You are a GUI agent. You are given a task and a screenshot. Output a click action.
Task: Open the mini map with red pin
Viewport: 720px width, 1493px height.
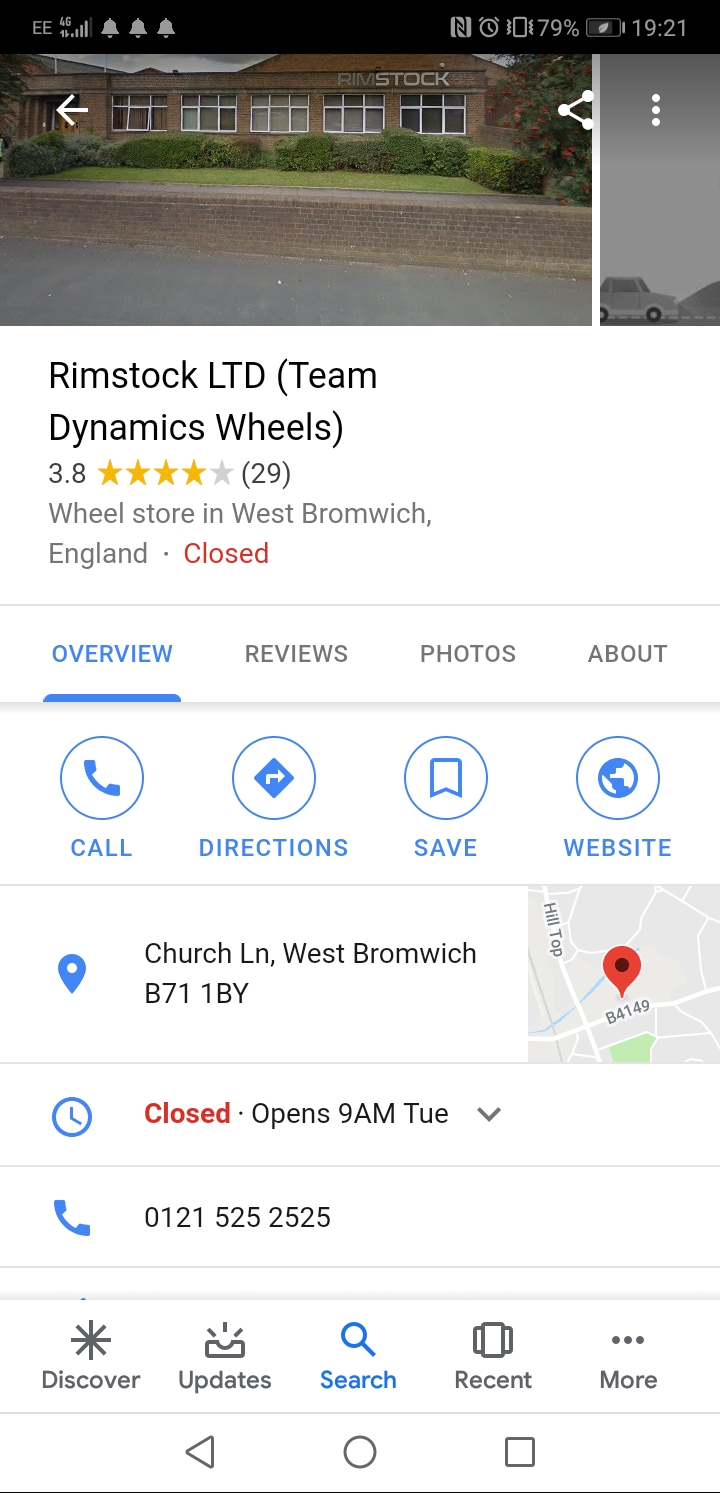[x=623, y=973]
